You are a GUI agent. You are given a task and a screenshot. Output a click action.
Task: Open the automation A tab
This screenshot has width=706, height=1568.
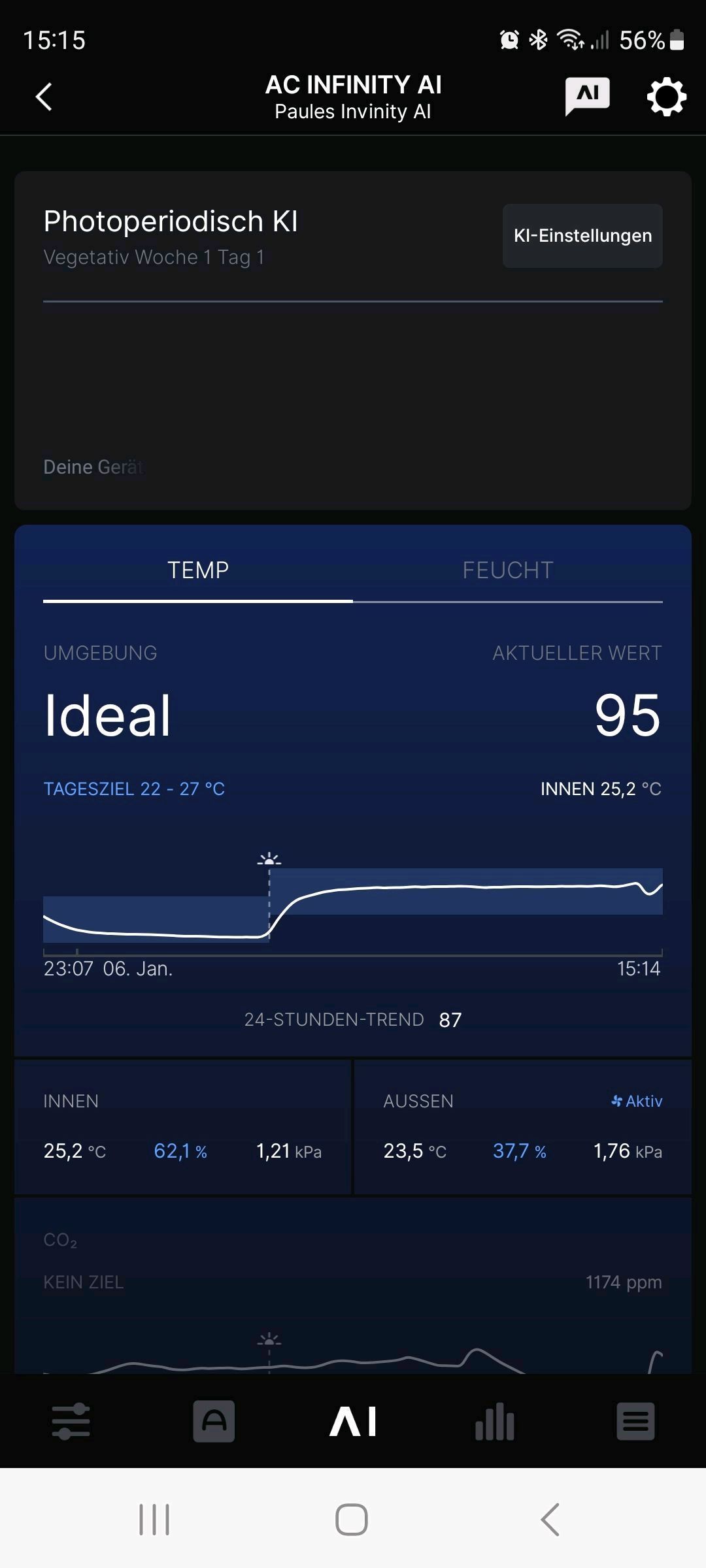214,1421
